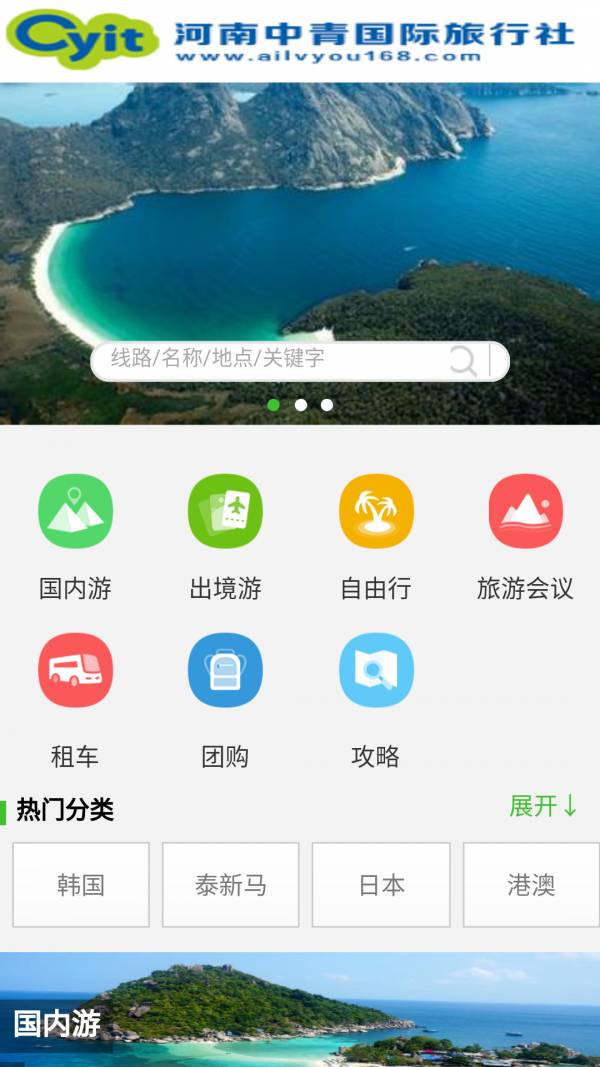Open the 国内游 banner image
600x1067 pixels.
(x=300, y=1010)
